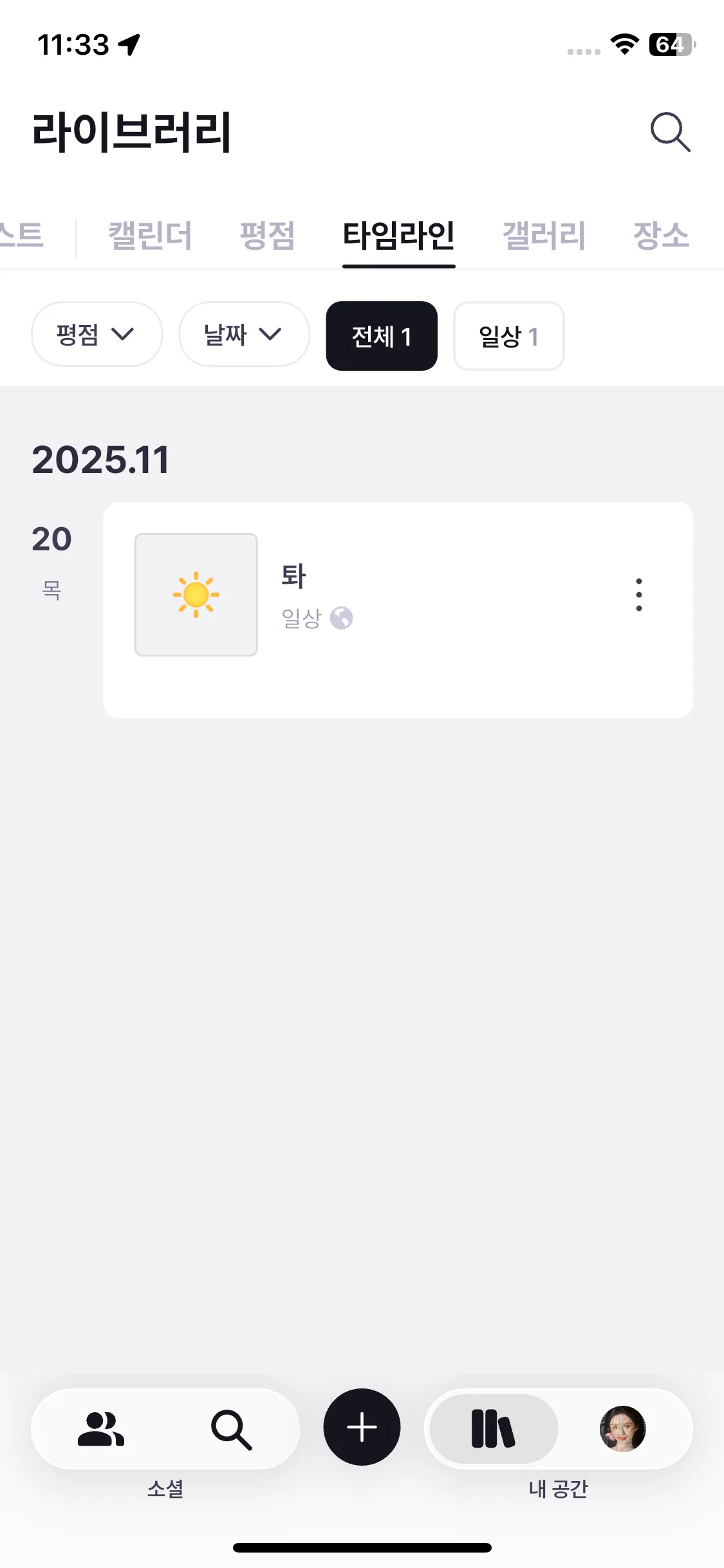
Task: Switch to the 캘린더 tab
Action: tap(150, 236)
